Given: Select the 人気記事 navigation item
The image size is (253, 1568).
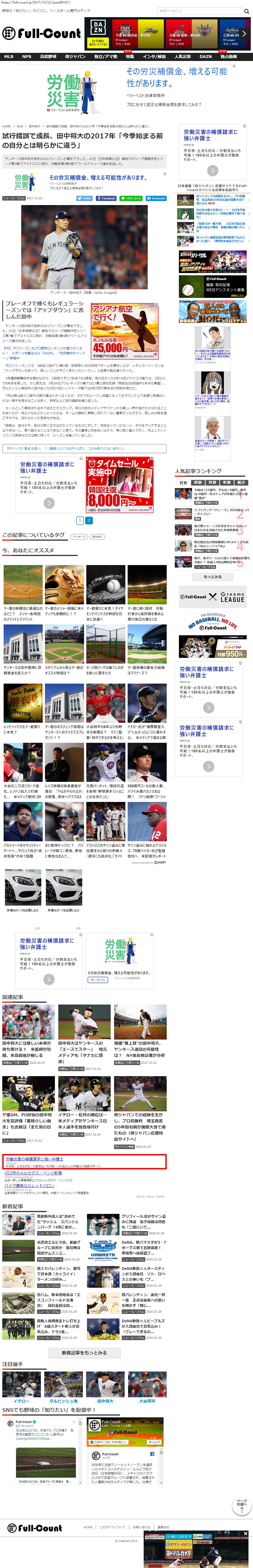Looking at the screenshot, I should (x=183, y=57).
